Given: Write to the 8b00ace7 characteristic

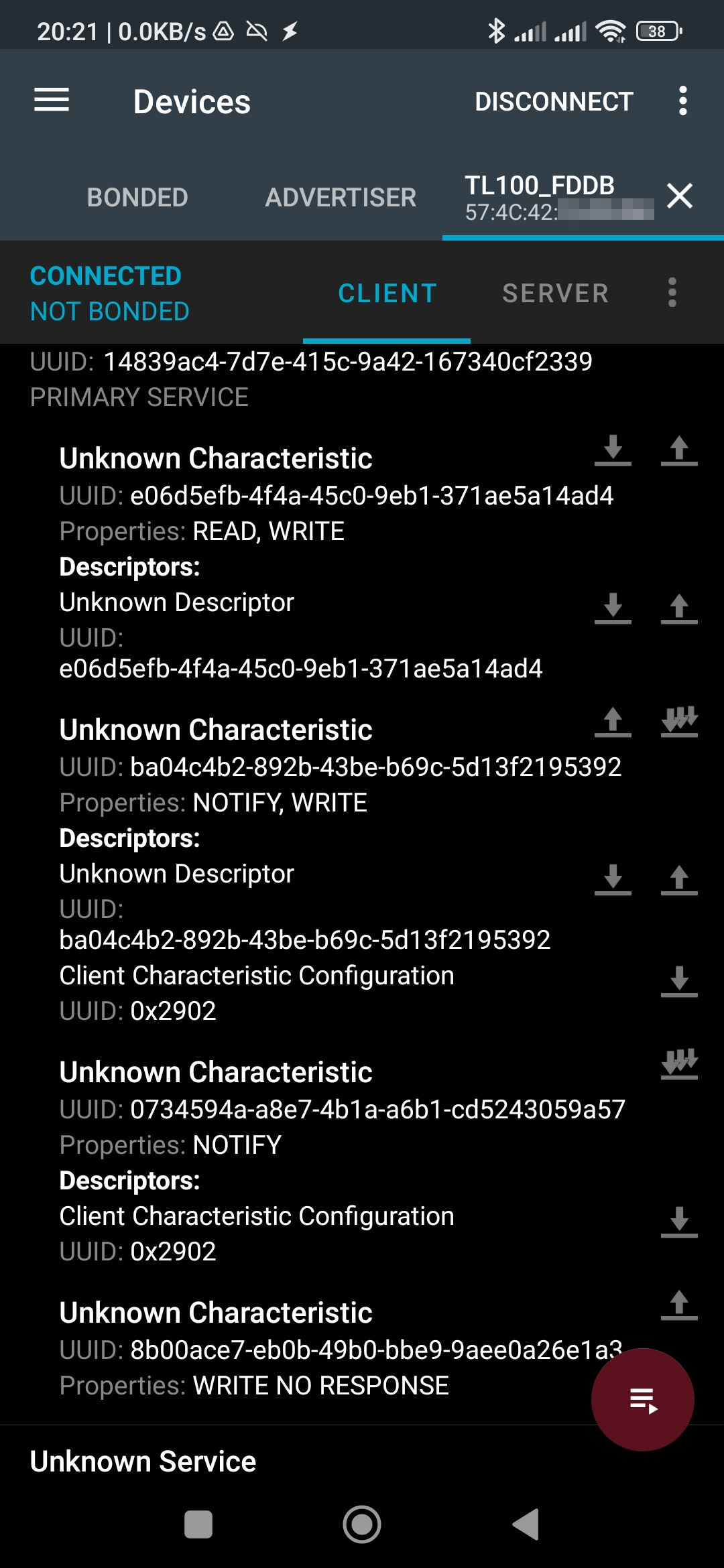Looking at the screenshot, I should coord(679,1305).
